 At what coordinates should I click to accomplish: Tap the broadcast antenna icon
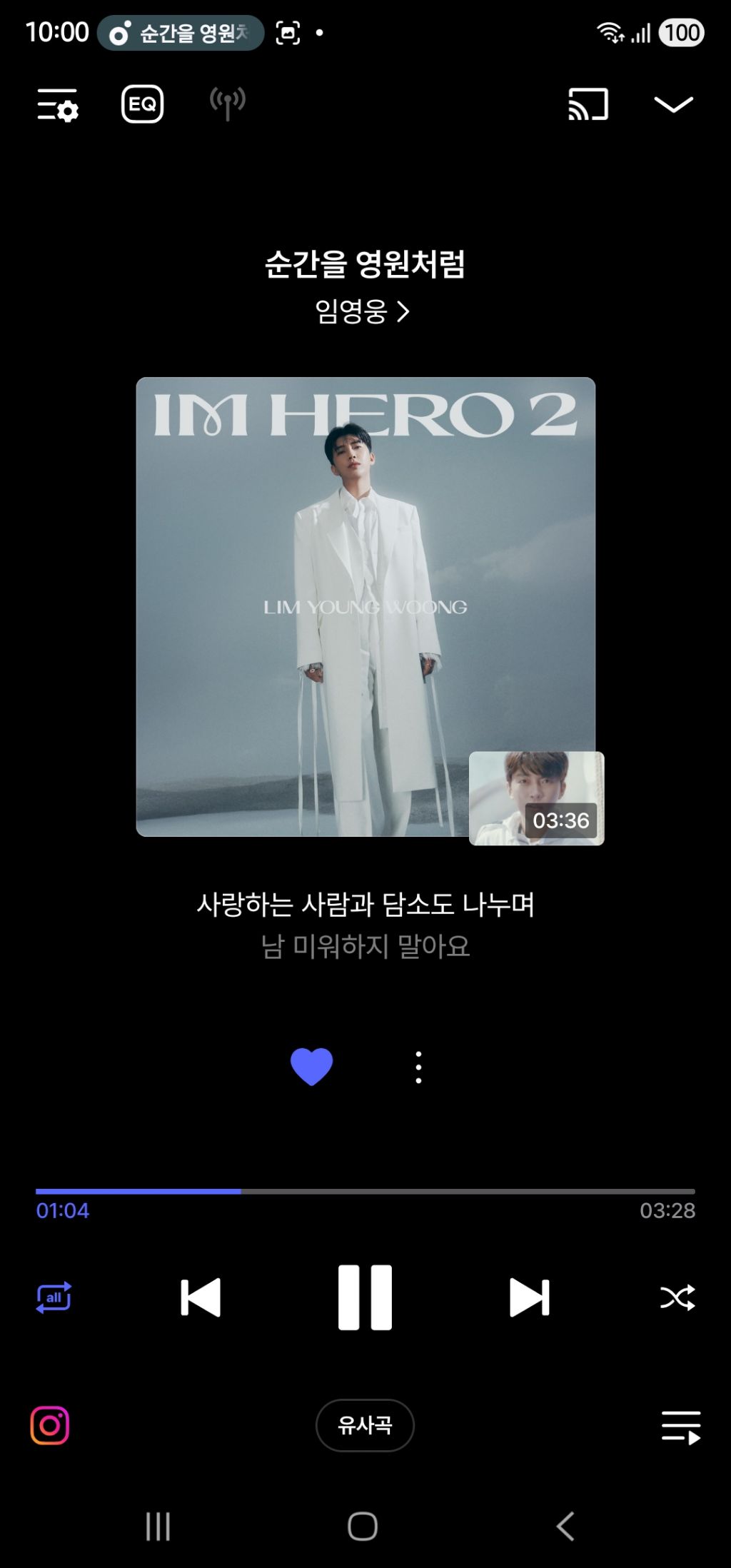pyautogui.click(x=227, y=104)
